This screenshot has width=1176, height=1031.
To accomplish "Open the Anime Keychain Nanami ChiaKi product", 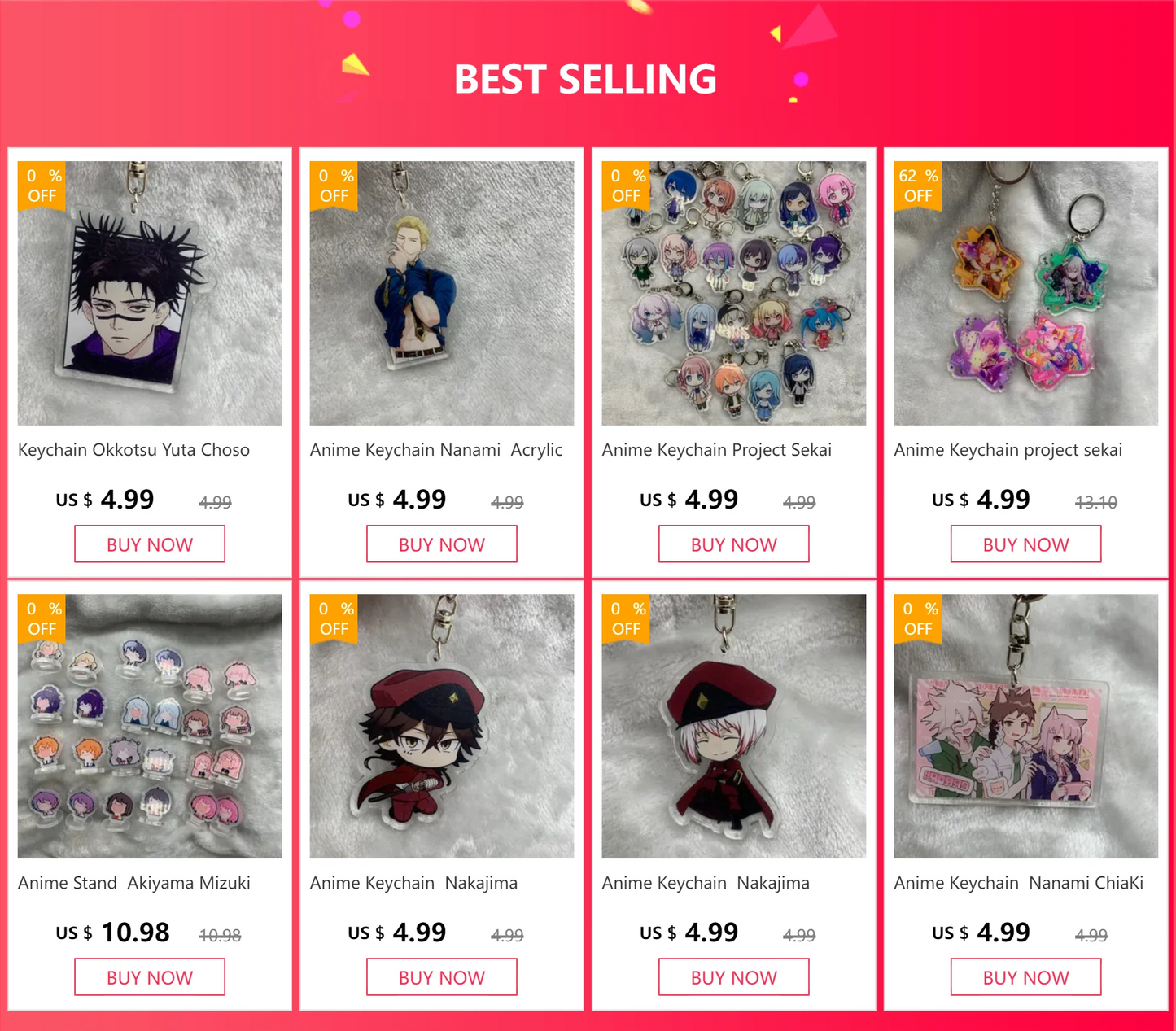I will [1025, 726].
